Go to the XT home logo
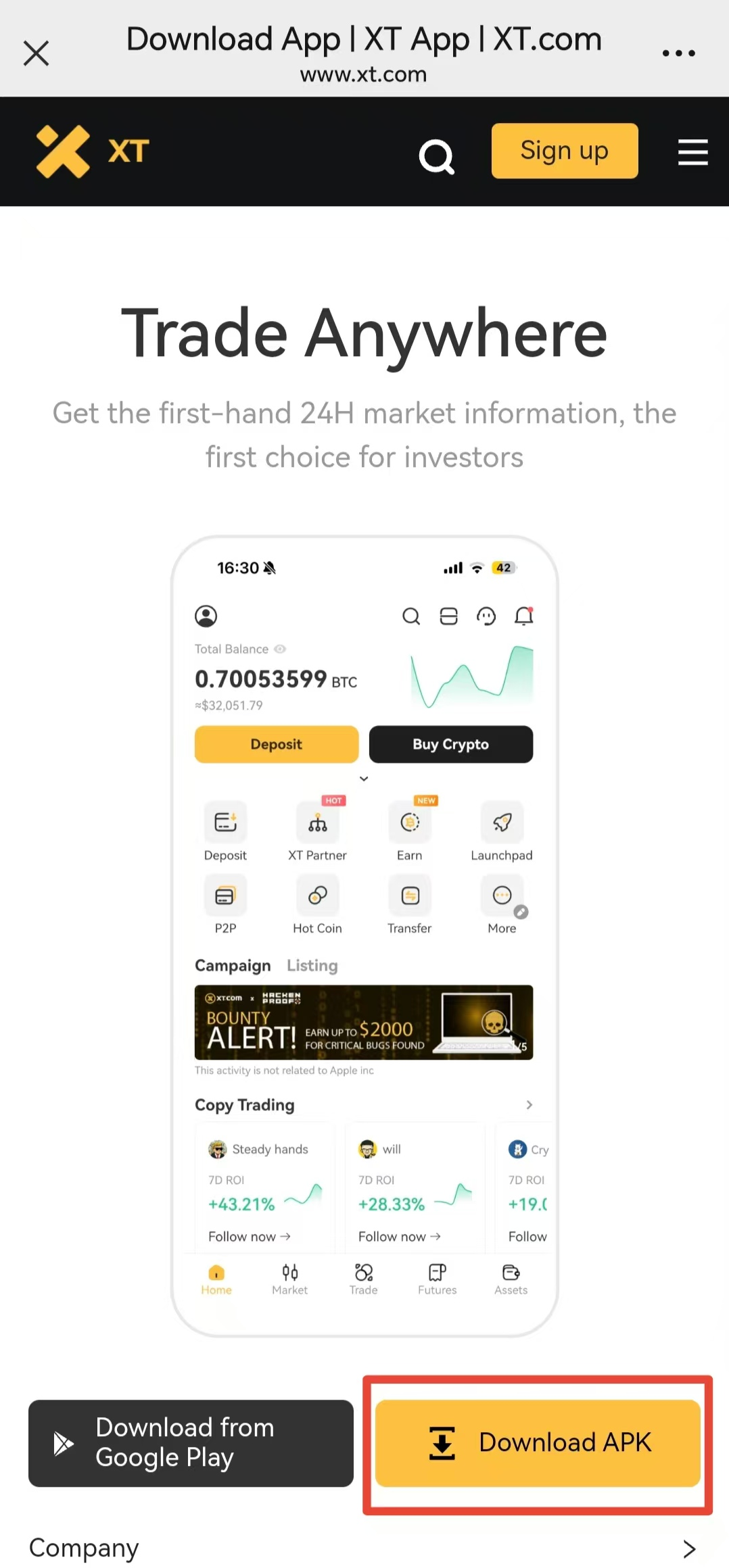Viewport: 729px width, 1568px height. point(93,151)
